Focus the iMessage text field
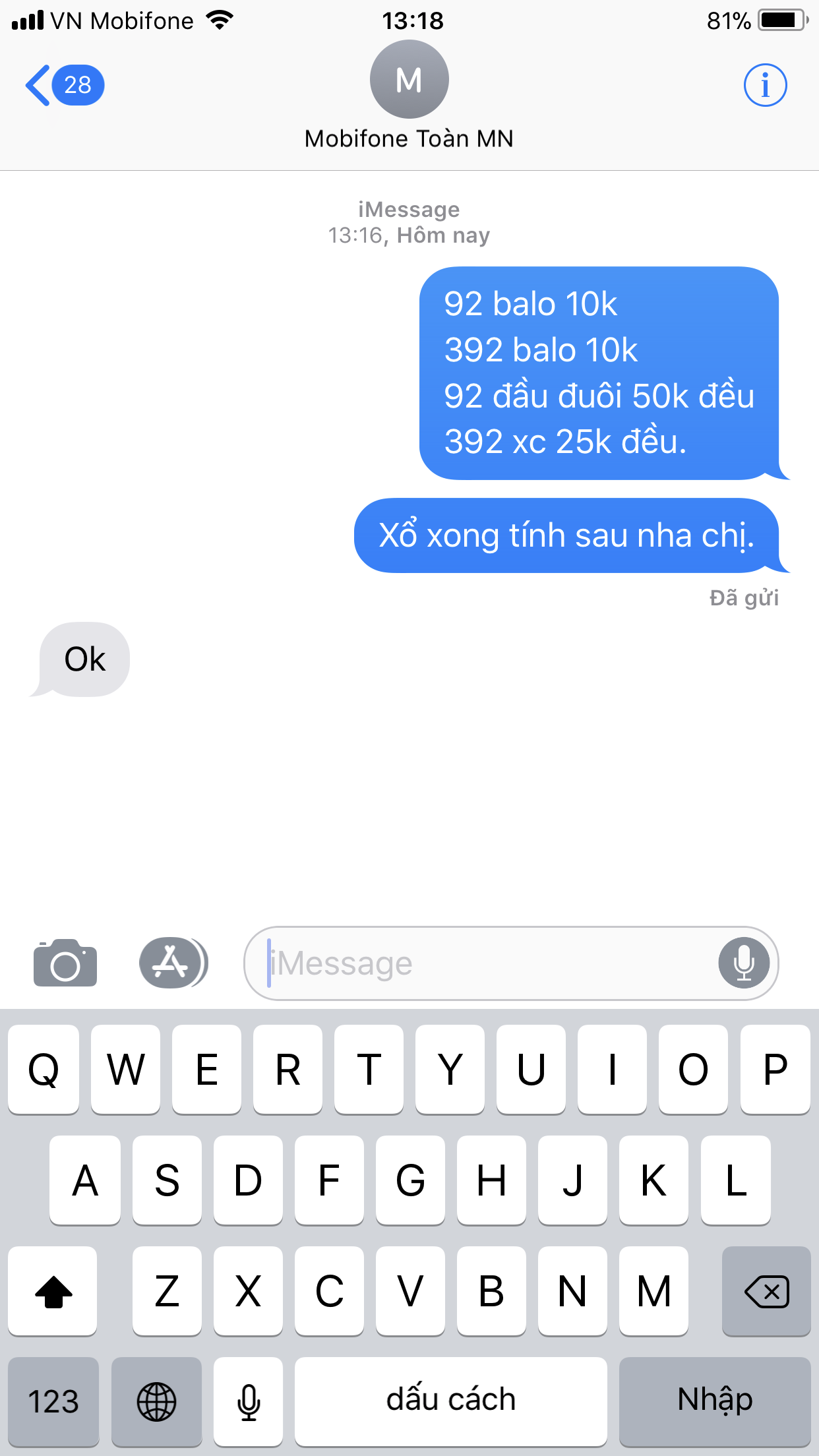The width and height of the screenshot is (819, 1456). (488, 963)
